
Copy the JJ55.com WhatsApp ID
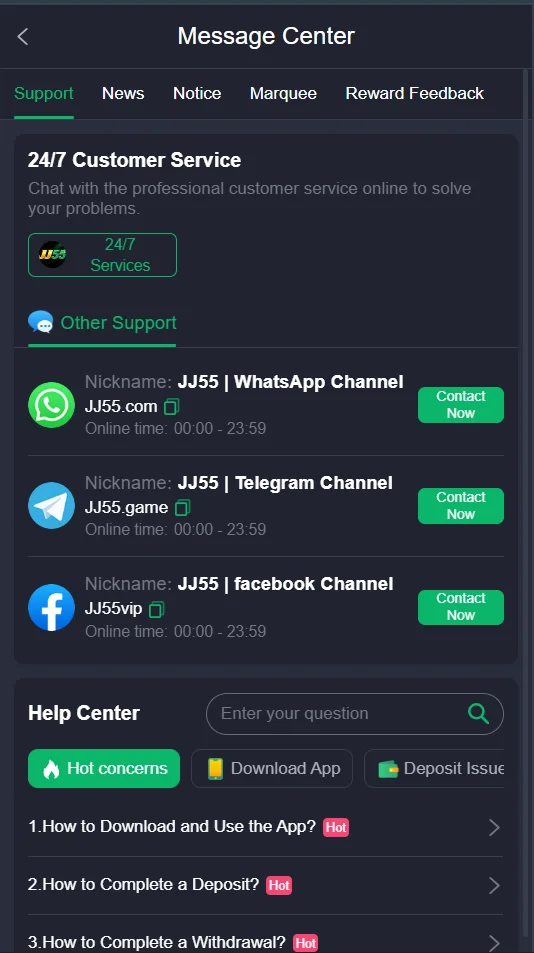click(x=172, y=406)
